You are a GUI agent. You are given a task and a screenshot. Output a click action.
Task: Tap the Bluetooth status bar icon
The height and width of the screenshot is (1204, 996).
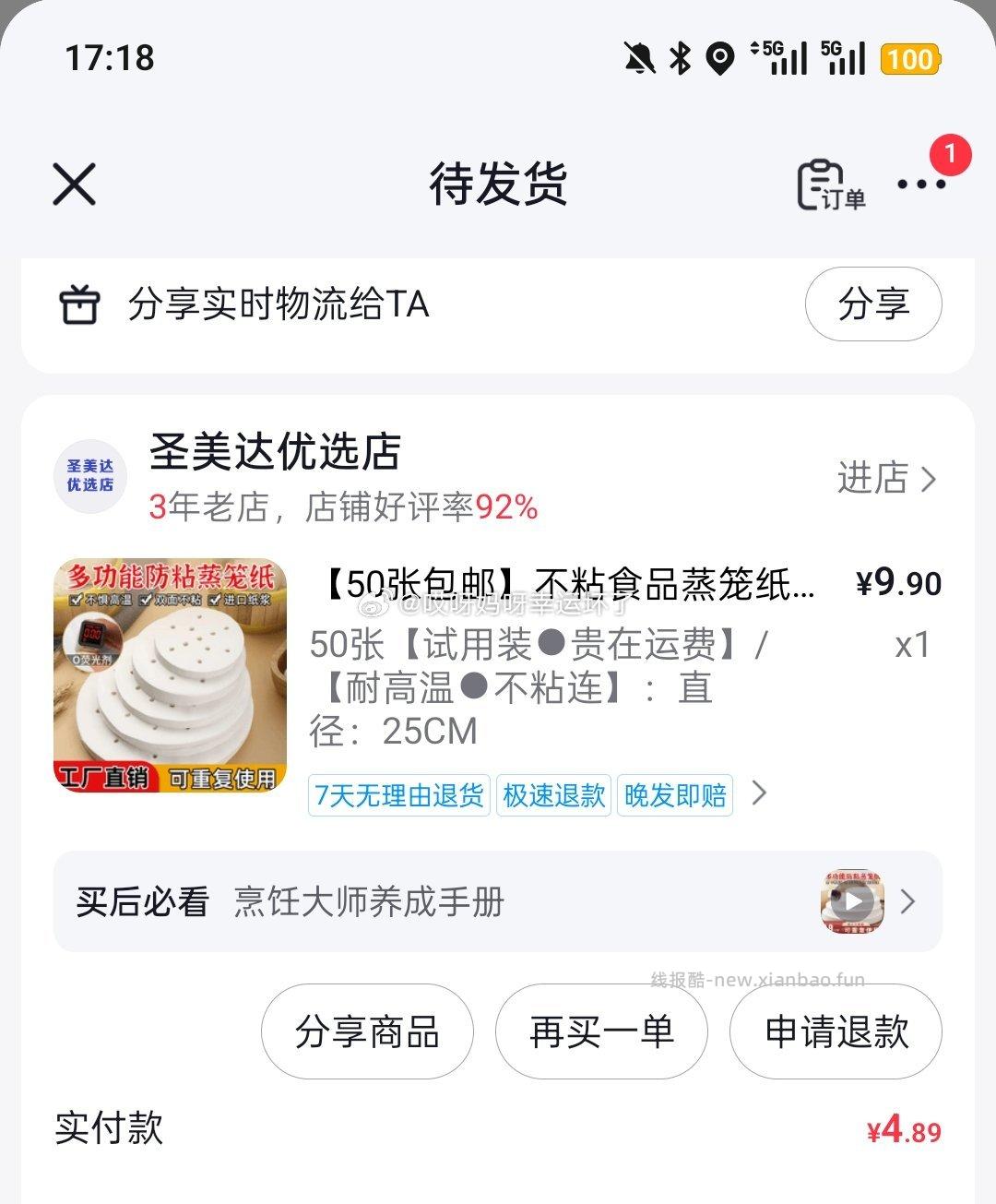click(x=679, y=57)
